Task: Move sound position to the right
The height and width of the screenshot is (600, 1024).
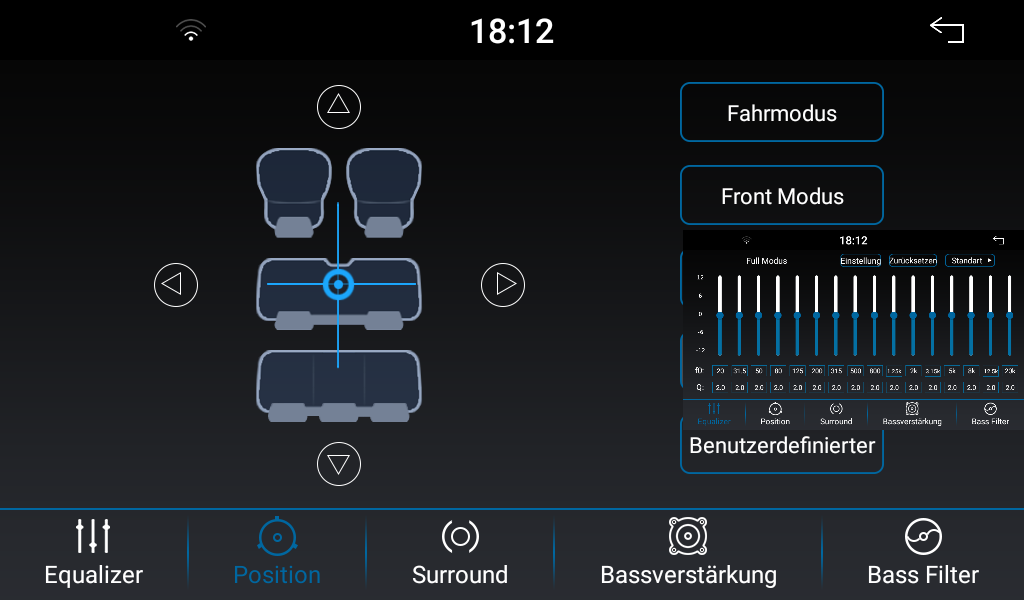Action: (x=503, y=285)
